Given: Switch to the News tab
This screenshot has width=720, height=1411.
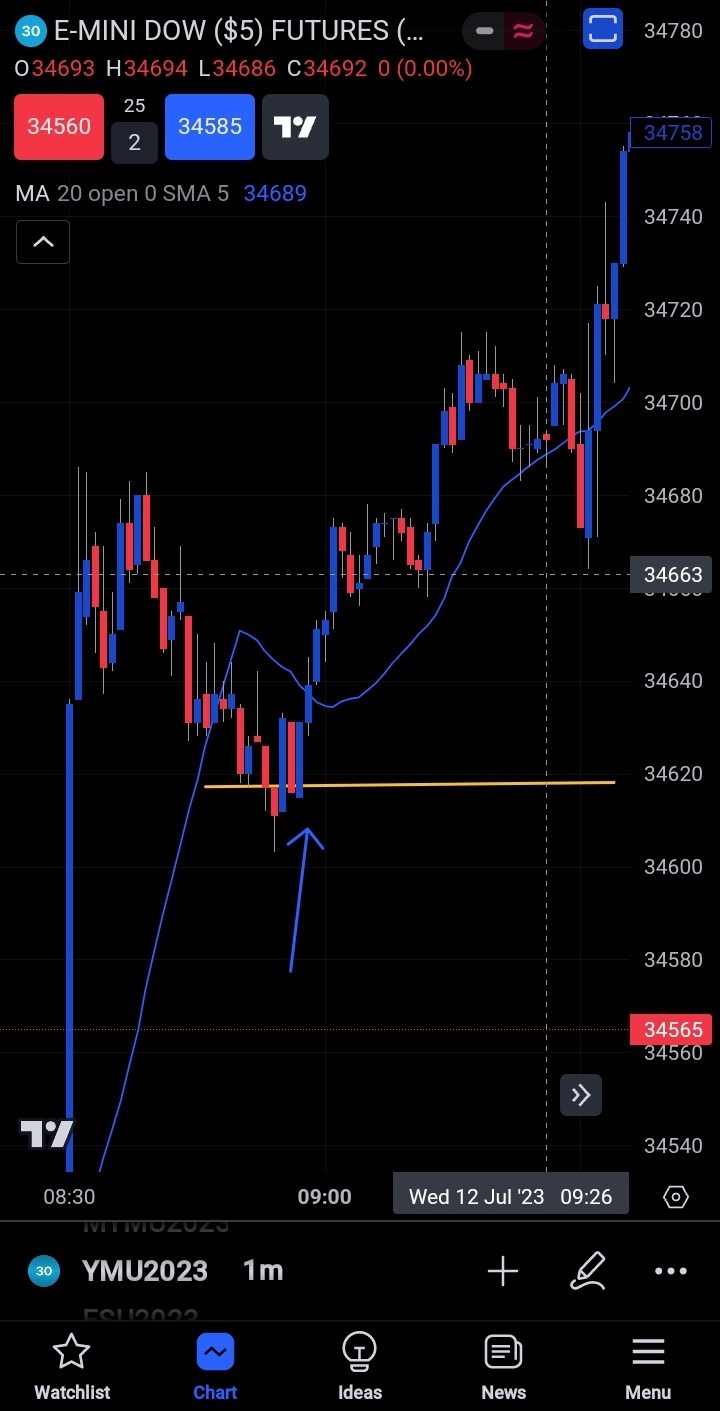Looking at the screenshot, I should (503, 1365).
